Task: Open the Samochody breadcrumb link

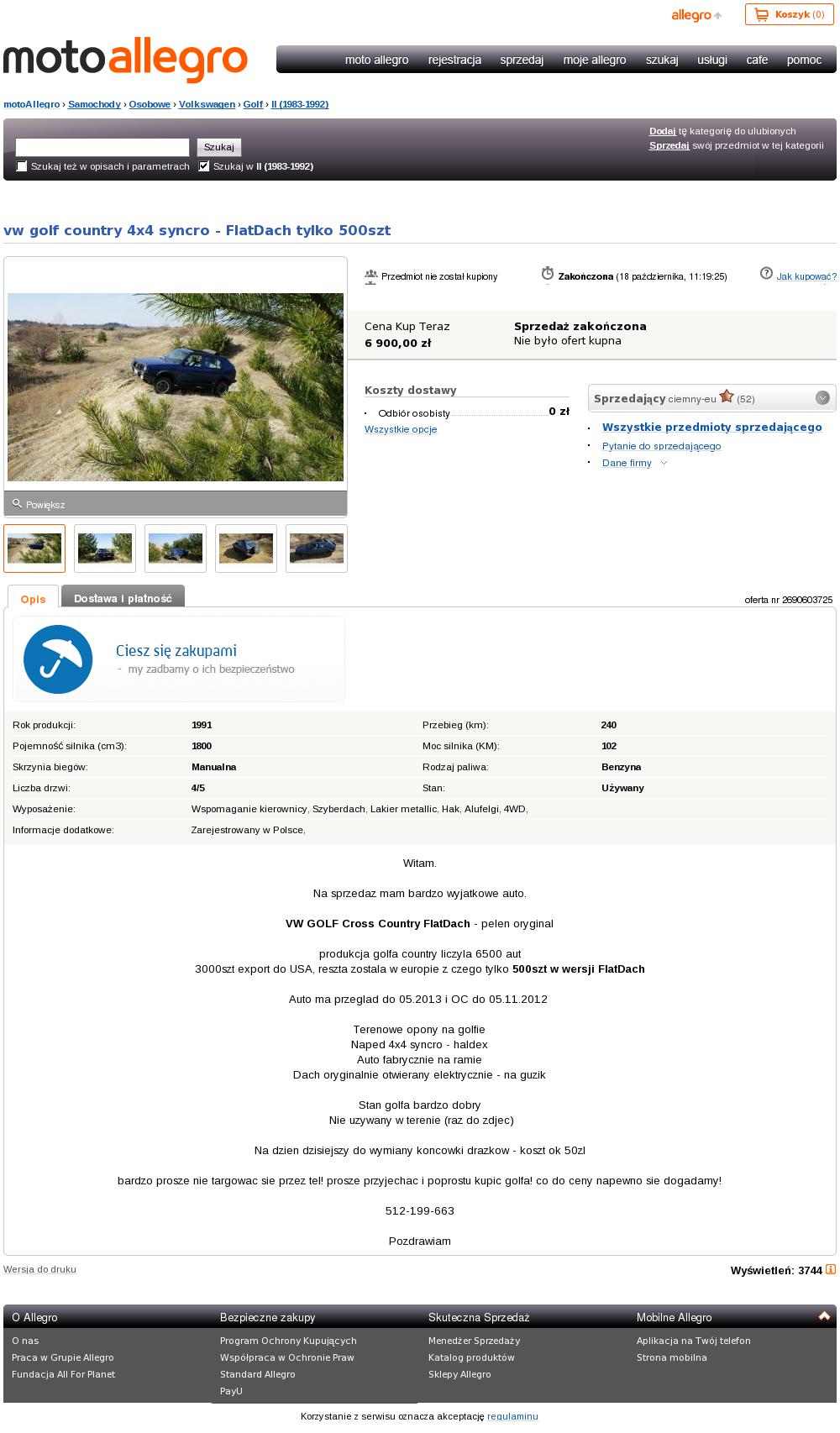Action: coord(94,104)
